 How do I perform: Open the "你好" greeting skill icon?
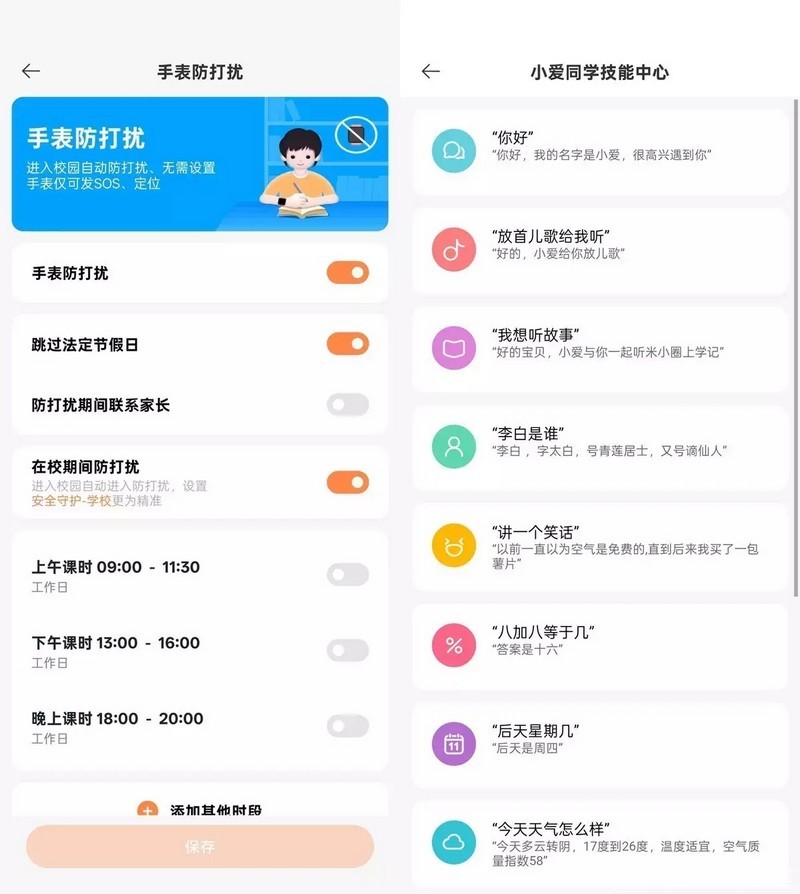pyautogui.click(x=454, y=149)
